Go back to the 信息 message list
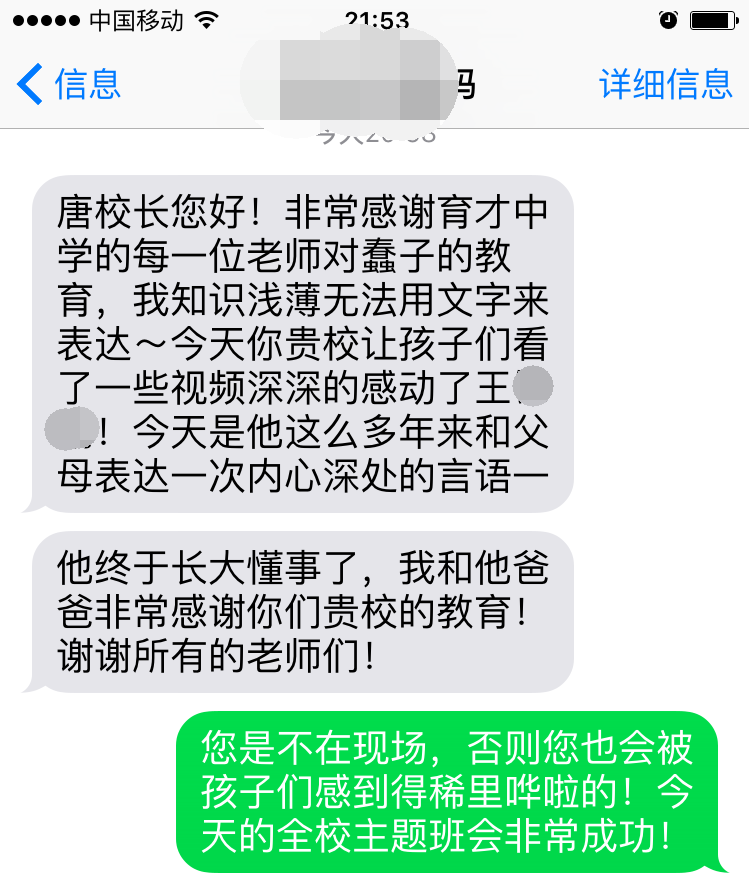The image size is (749, 880). click(x=70, y=84)
